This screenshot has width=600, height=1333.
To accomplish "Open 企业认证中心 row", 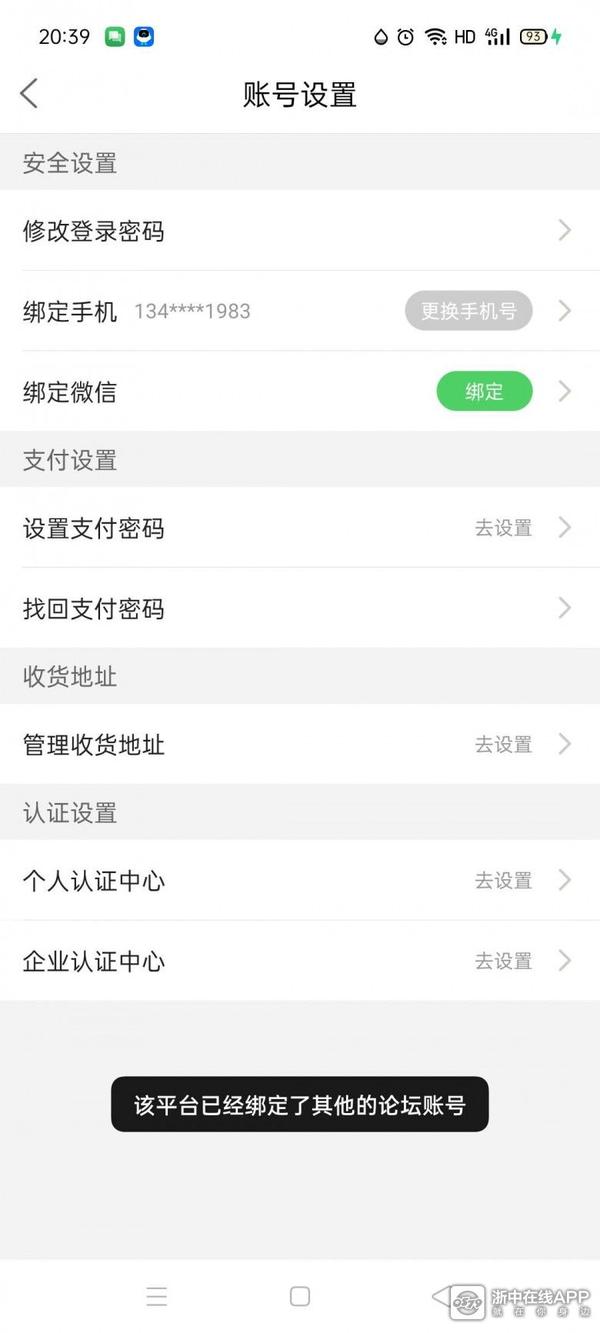I will 300,961.
